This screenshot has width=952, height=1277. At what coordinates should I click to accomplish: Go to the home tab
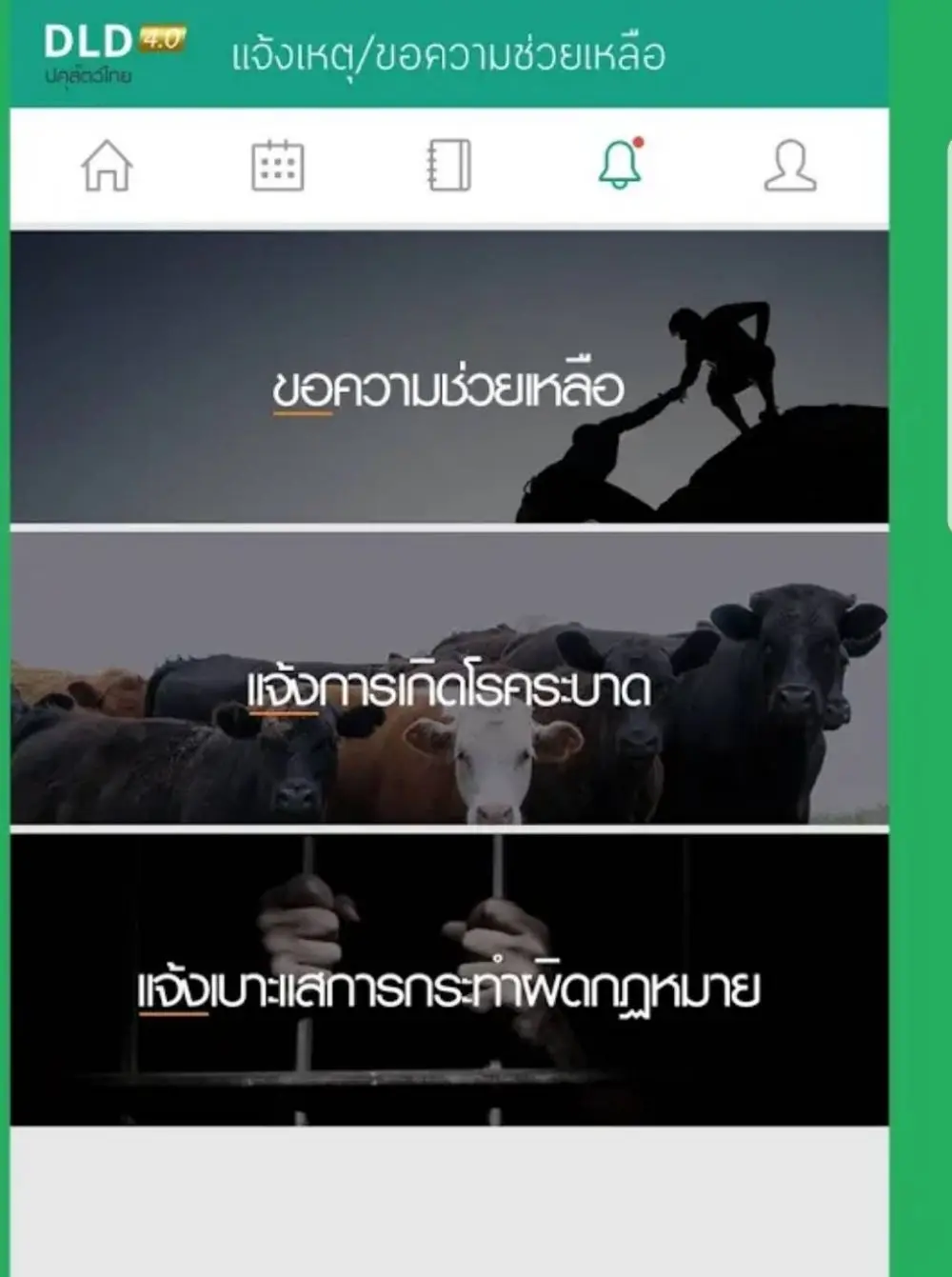[107, 167]
